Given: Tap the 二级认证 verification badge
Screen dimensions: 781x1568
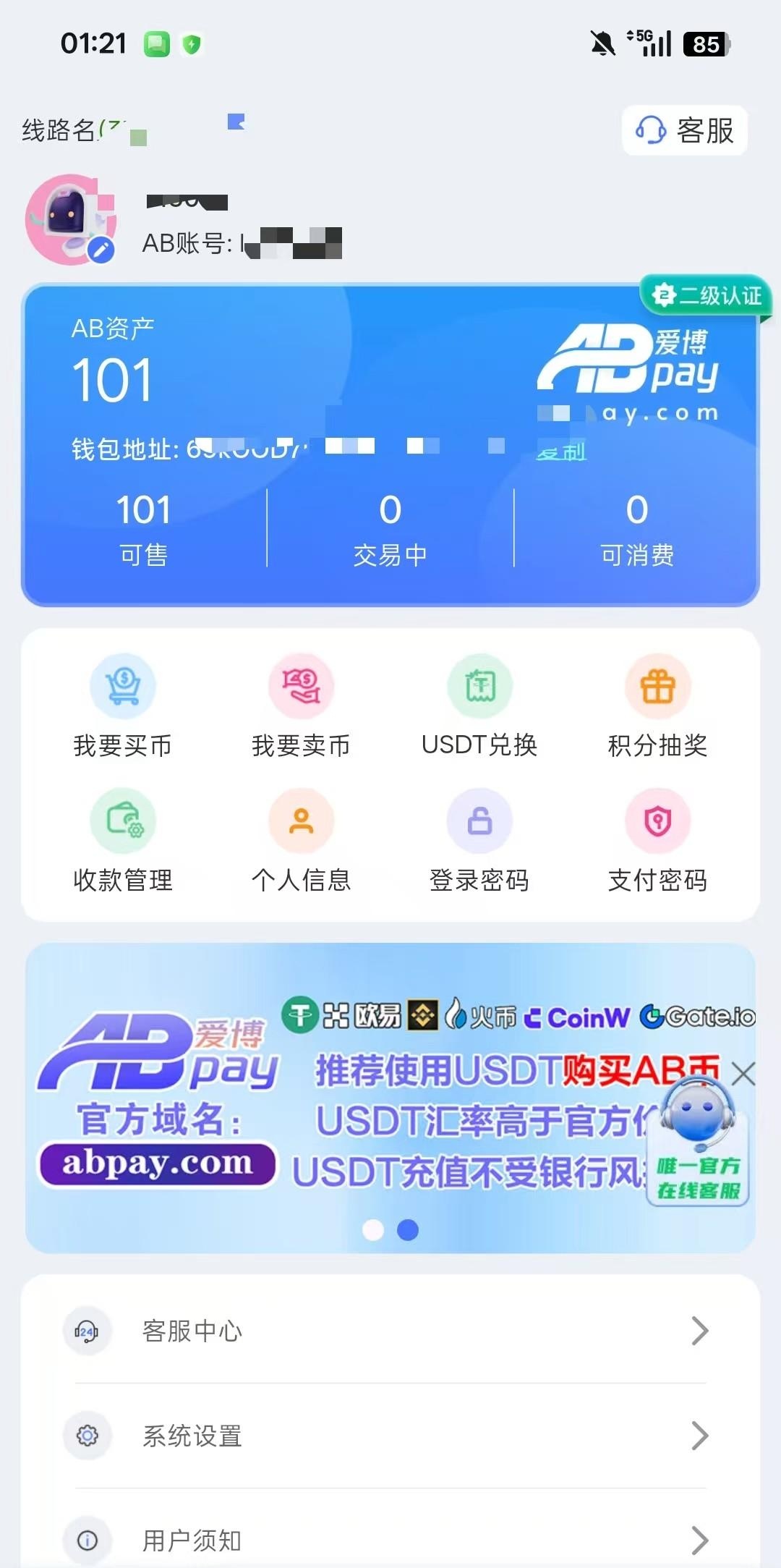Looking at the screenshot, I should 707,295.
